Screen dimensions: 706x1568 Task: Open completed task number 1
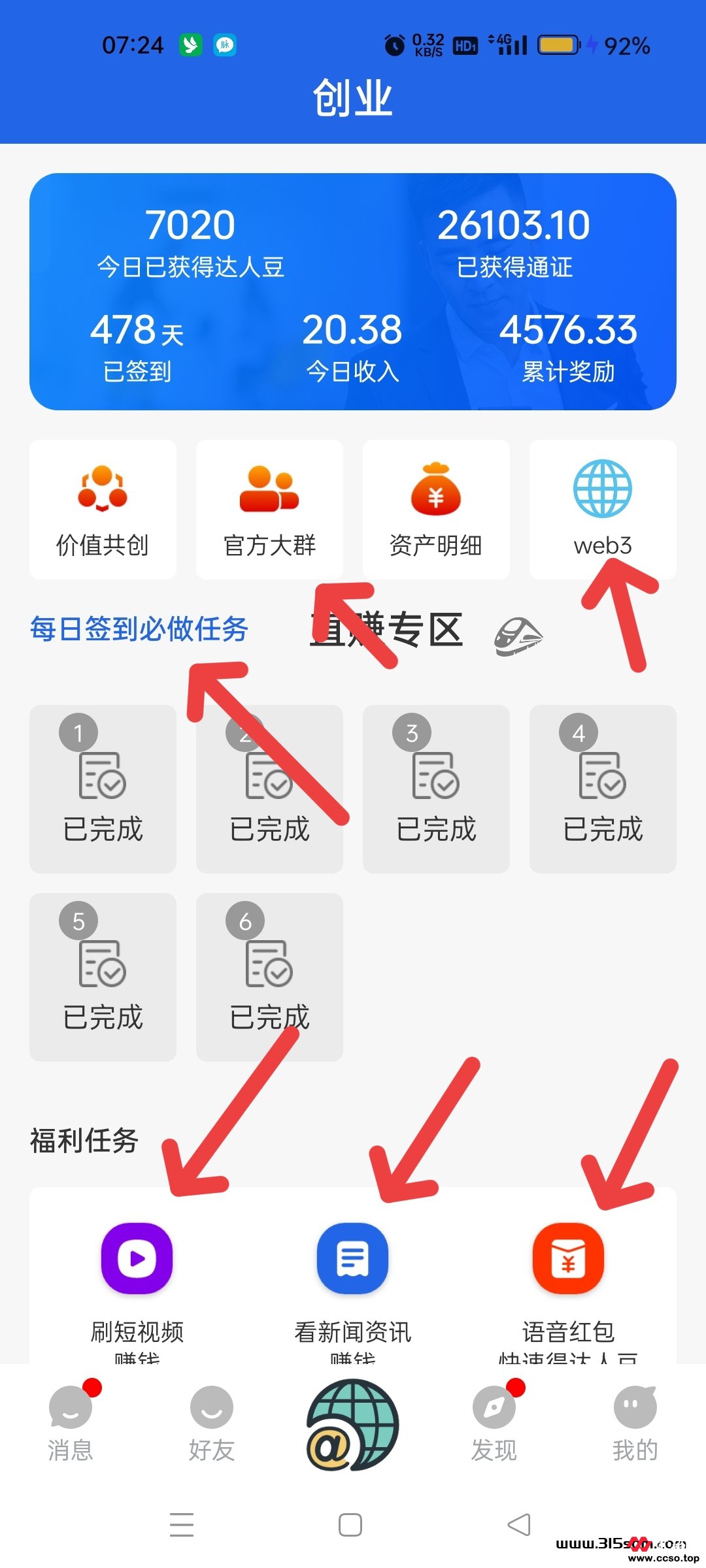click(x=103, y=789)
